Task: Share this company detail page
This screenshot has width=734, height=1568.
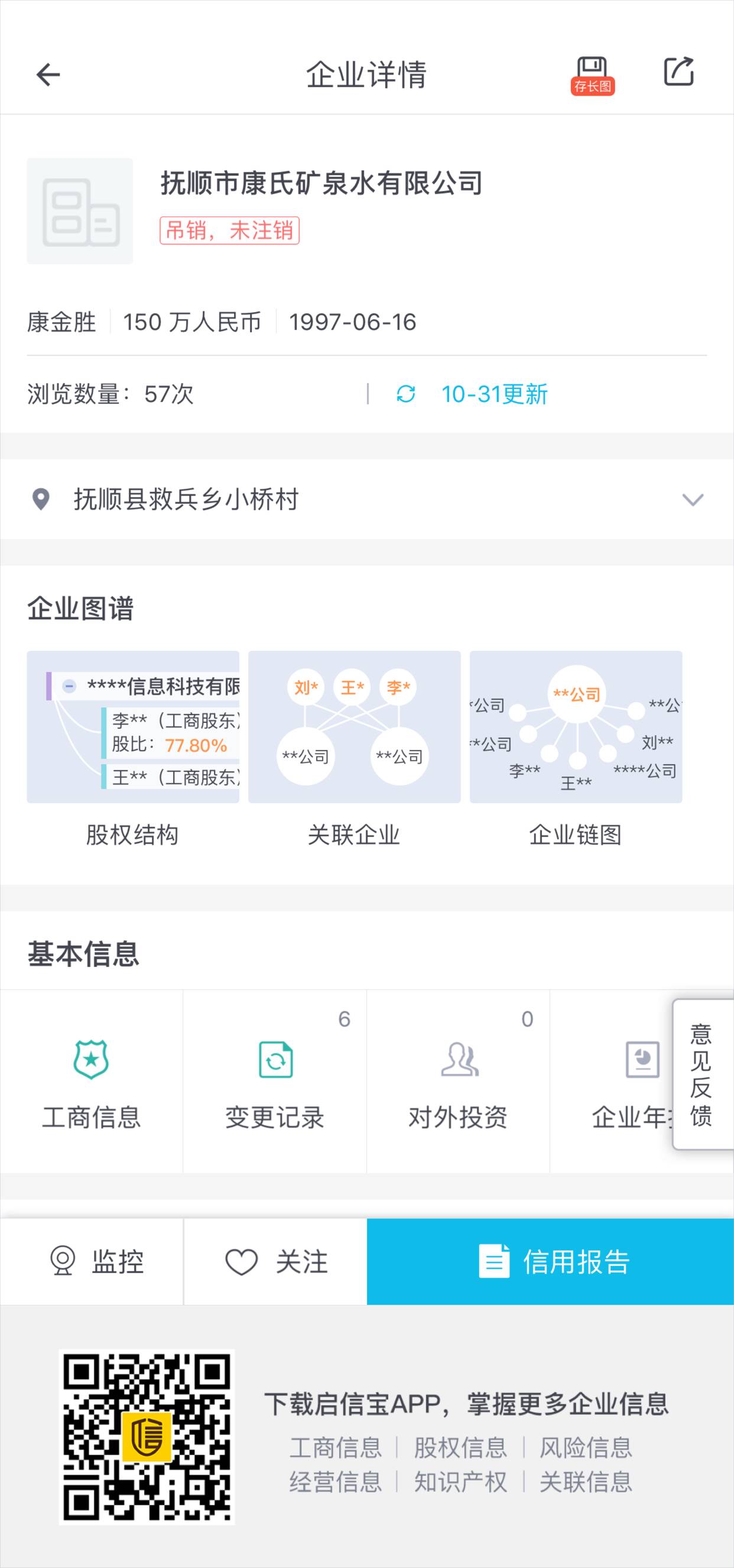Action: (678, 72)
